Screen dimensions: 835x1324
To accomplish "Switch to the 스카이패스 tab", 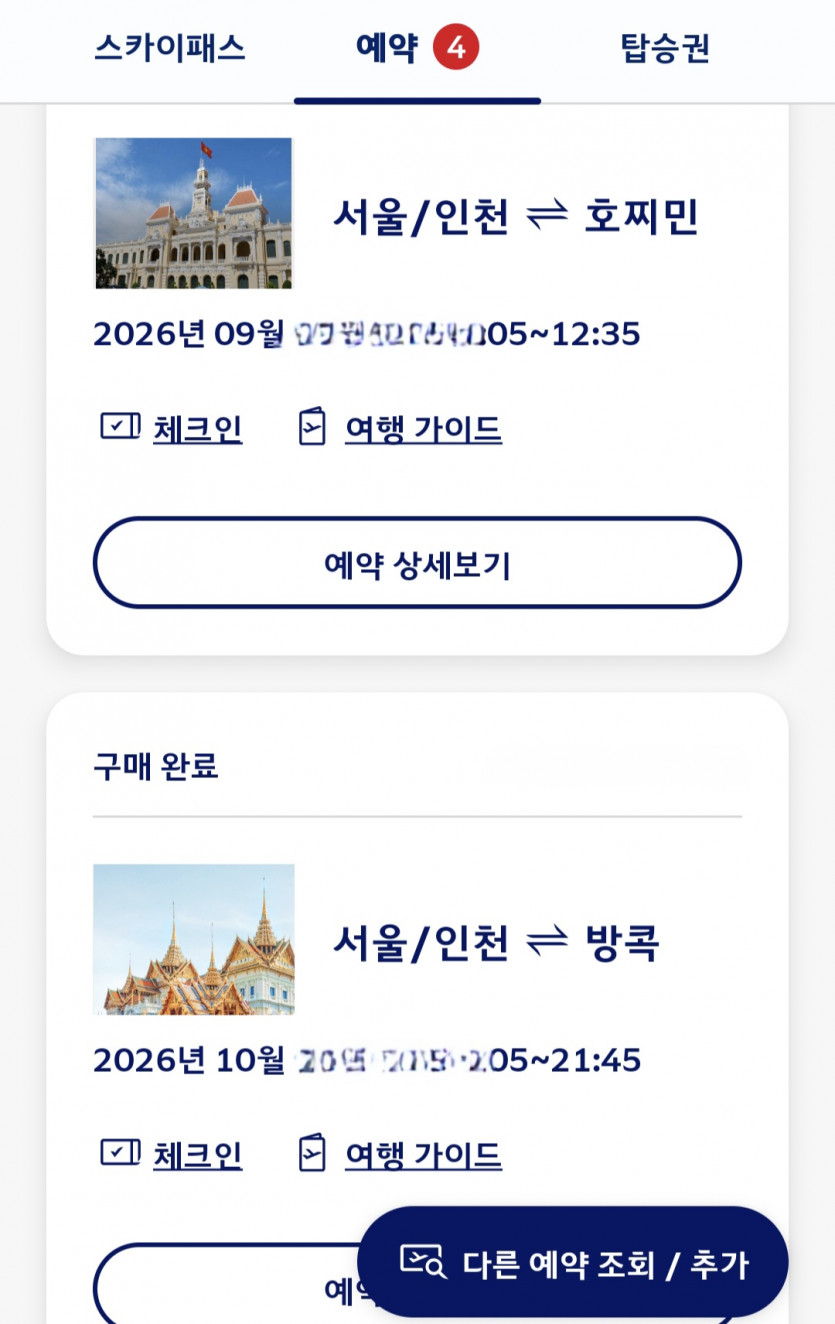I will point(169,48).
